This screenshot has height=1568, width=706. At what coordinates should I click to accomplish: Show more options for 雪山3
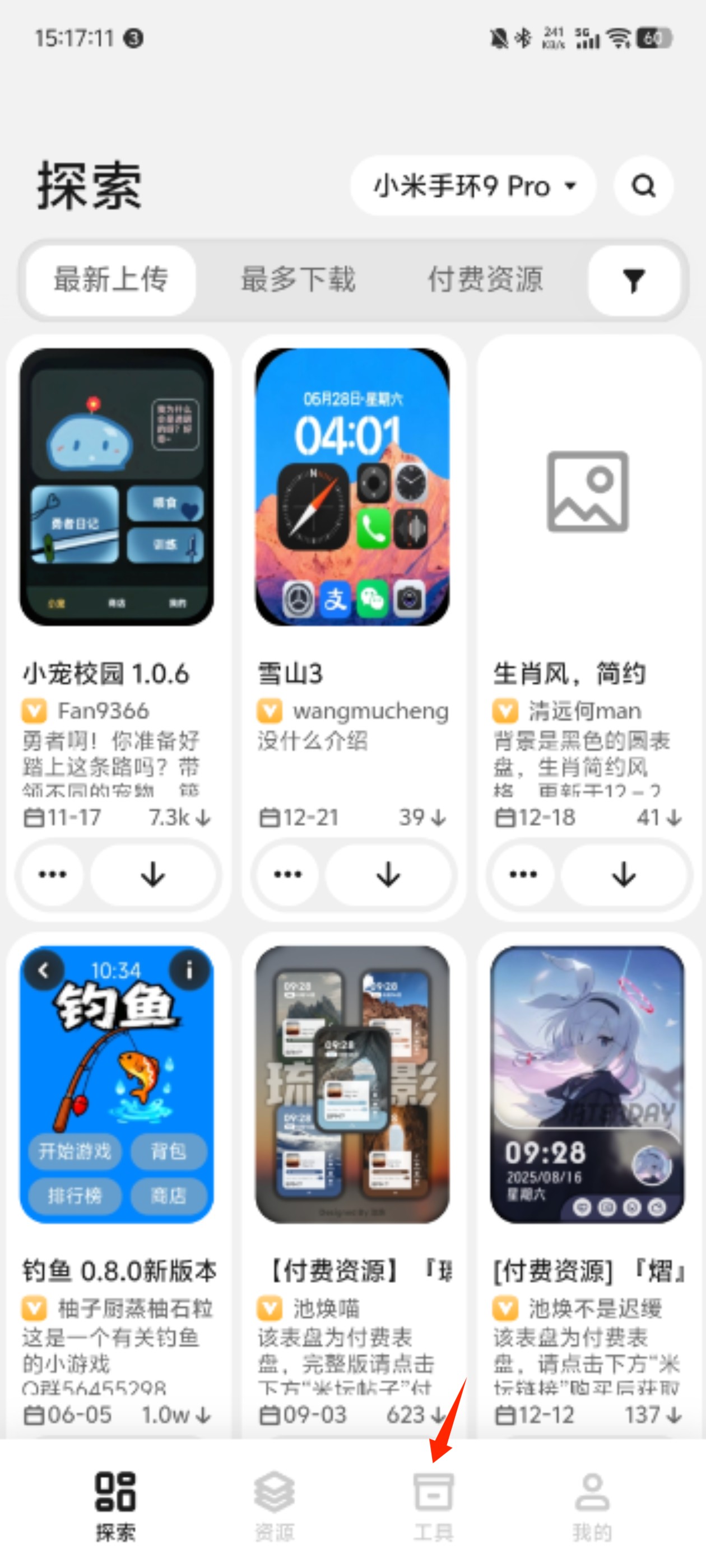(287, 874)
